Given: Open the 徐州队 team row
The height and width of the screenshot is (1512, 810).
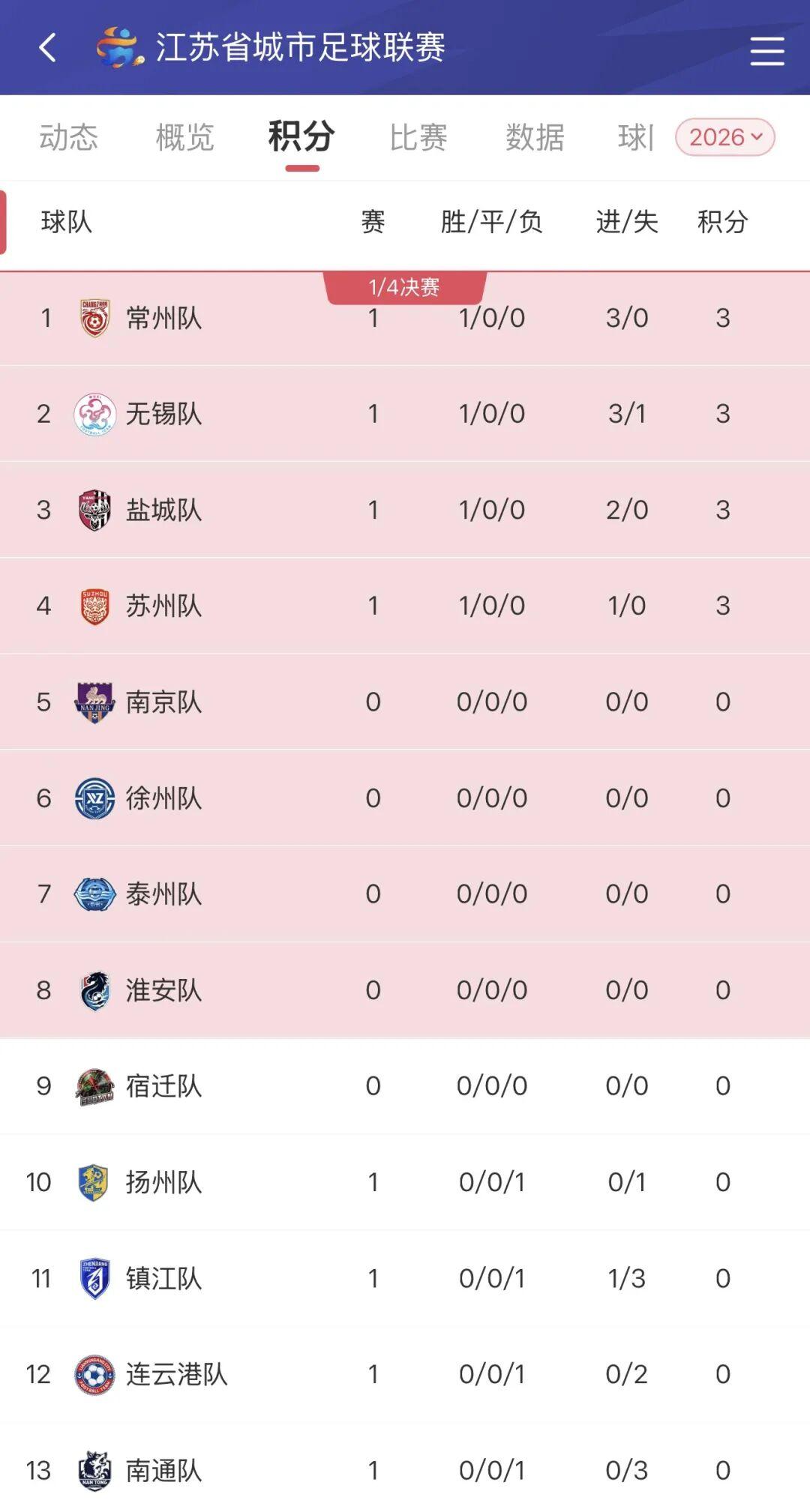Looking at the screenshot, I should pyautogui.click(x=163, y=798).
